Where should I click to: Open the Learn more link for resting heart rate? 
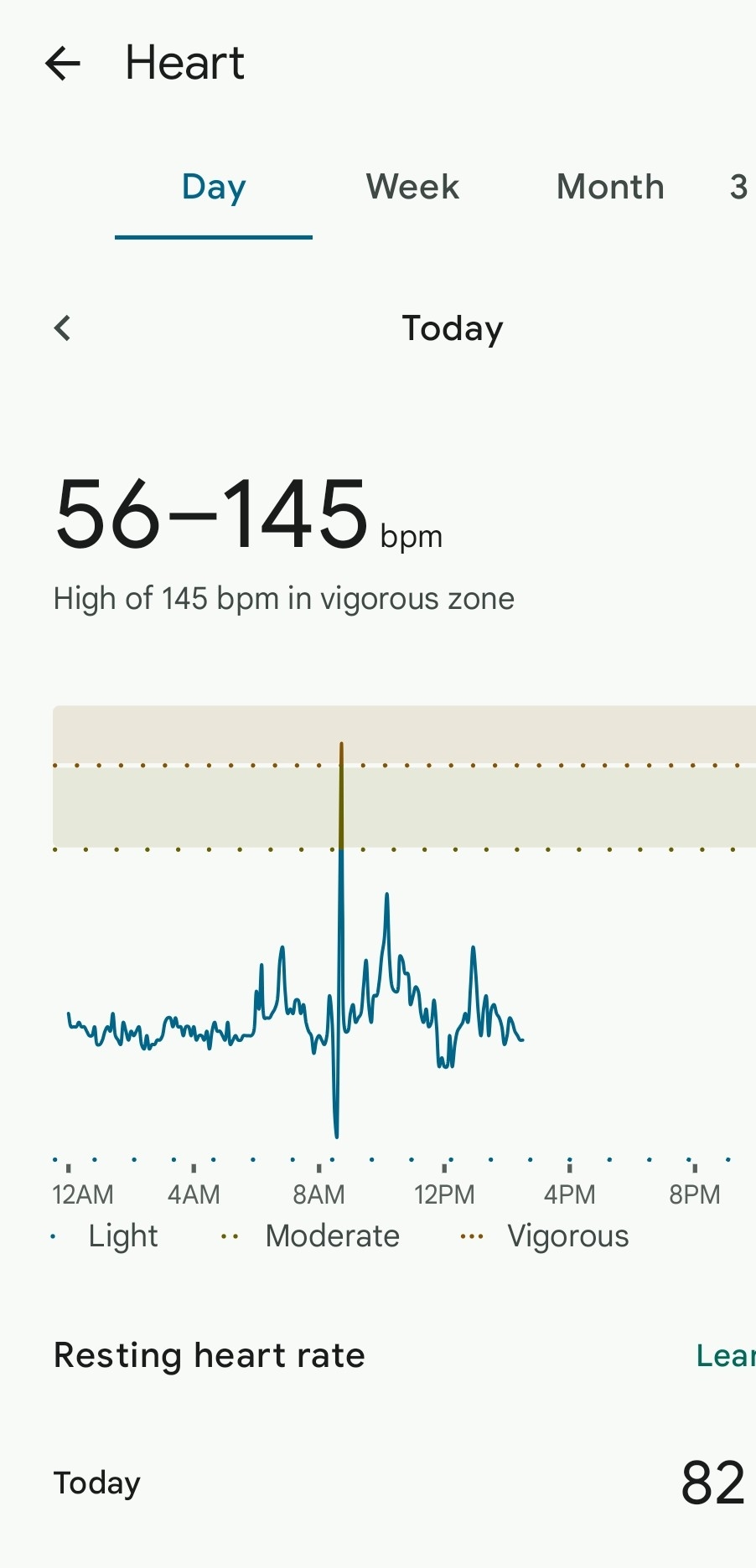point(726,1356)
